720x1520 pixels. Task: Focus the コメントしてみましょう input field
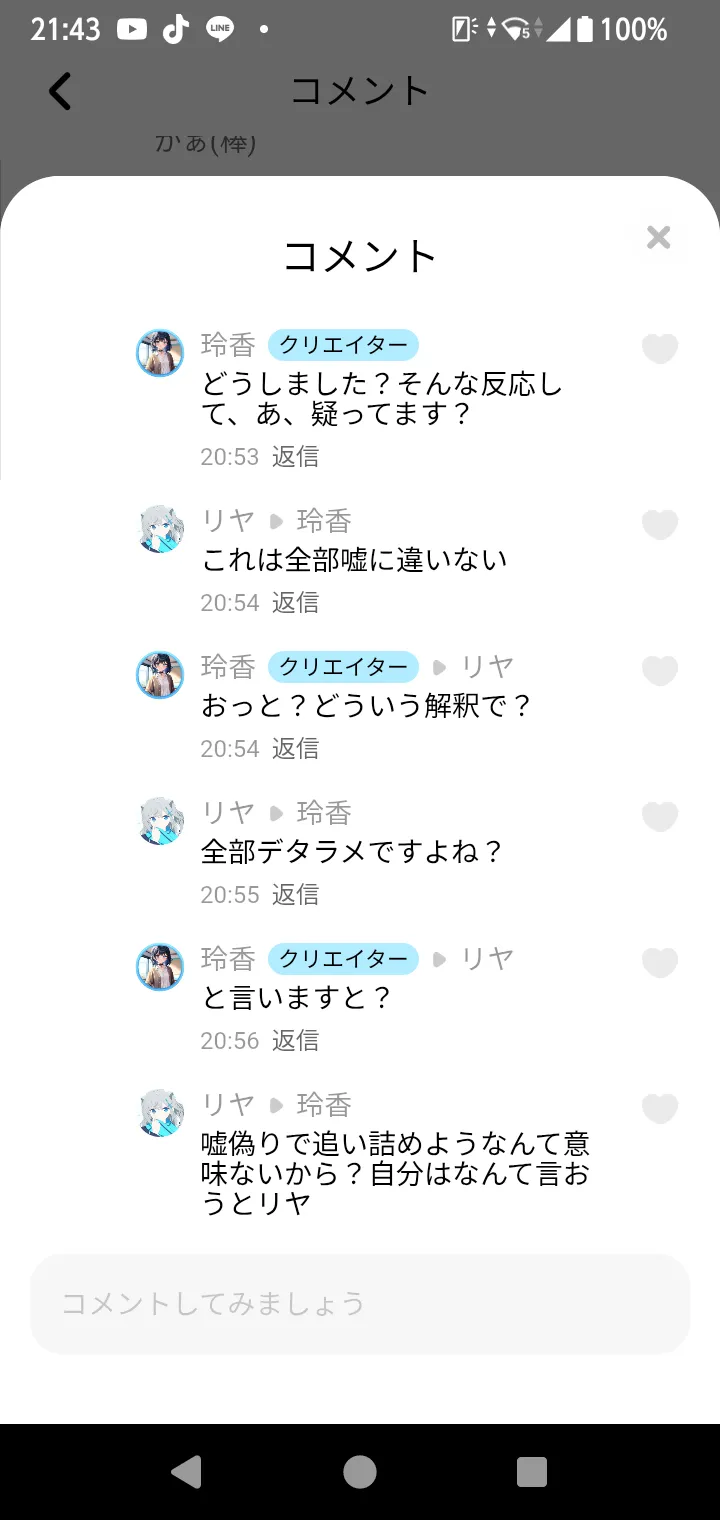click(x=360, y=1304)
